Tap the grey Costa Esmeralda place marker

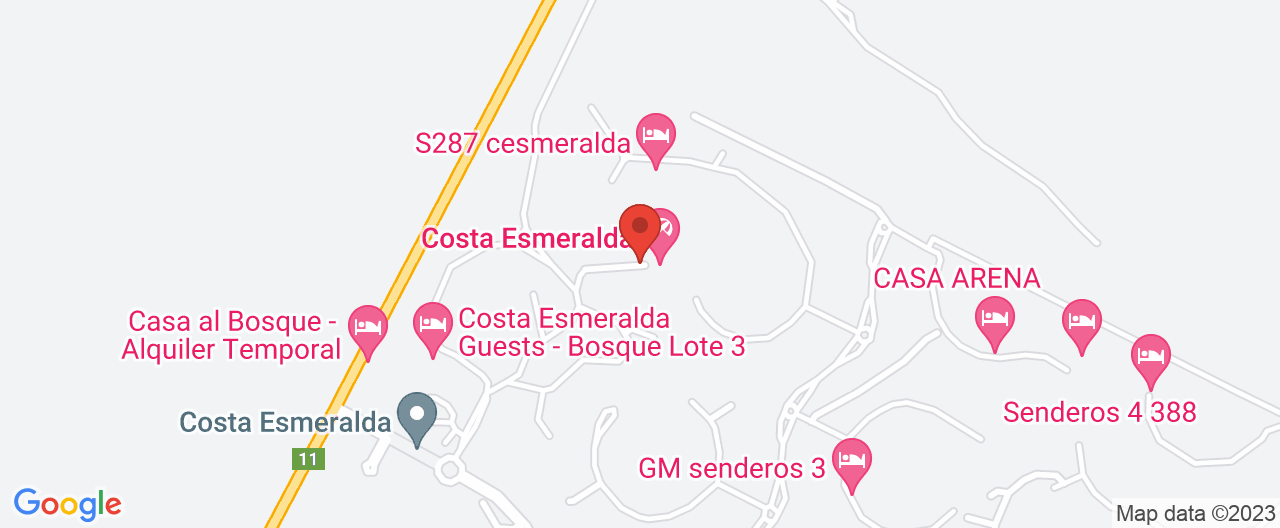(x=416, y=414)
